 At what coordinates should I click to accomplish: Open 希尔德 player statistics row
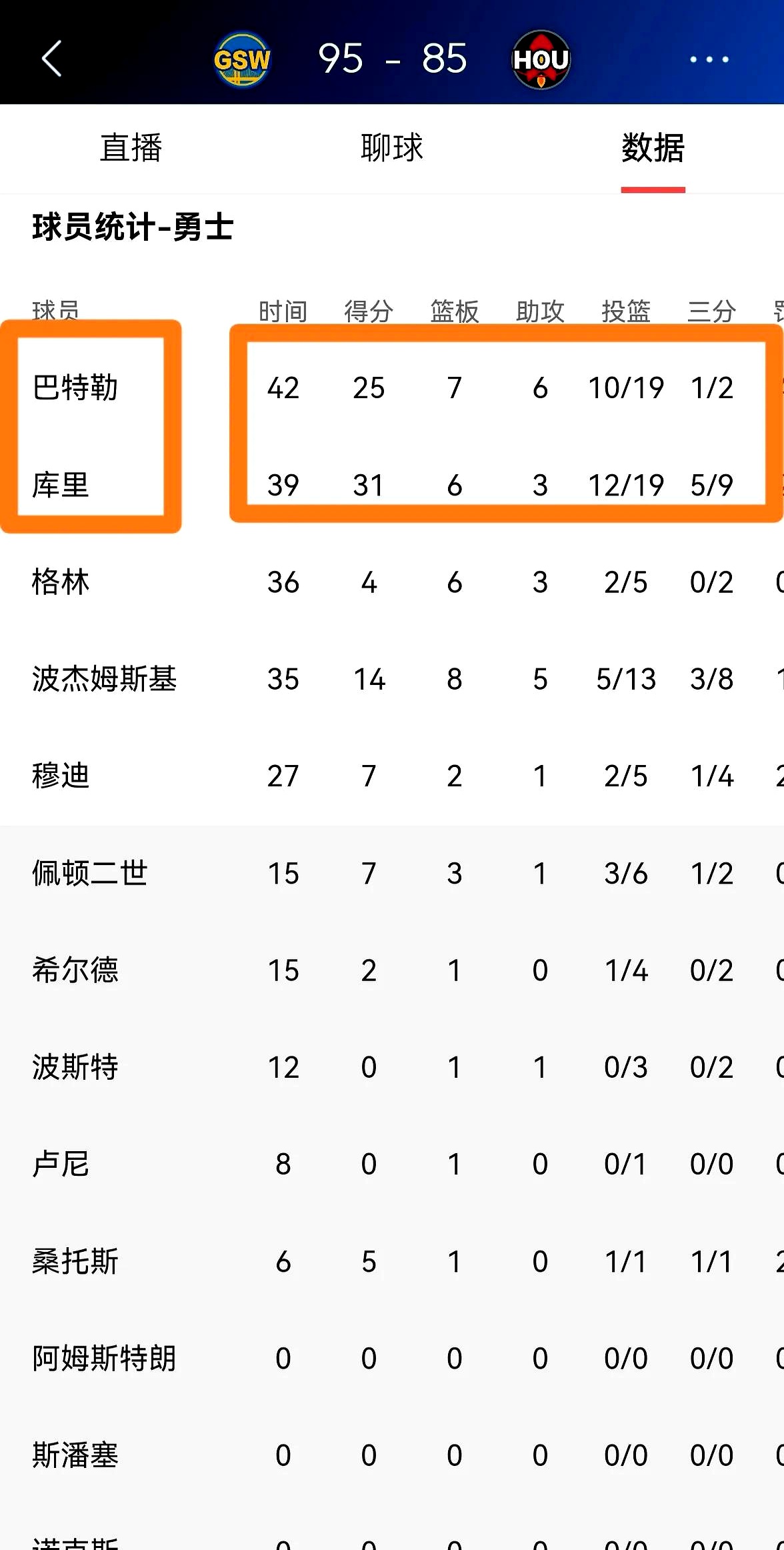pyautogui.click(x=75, y=970)
